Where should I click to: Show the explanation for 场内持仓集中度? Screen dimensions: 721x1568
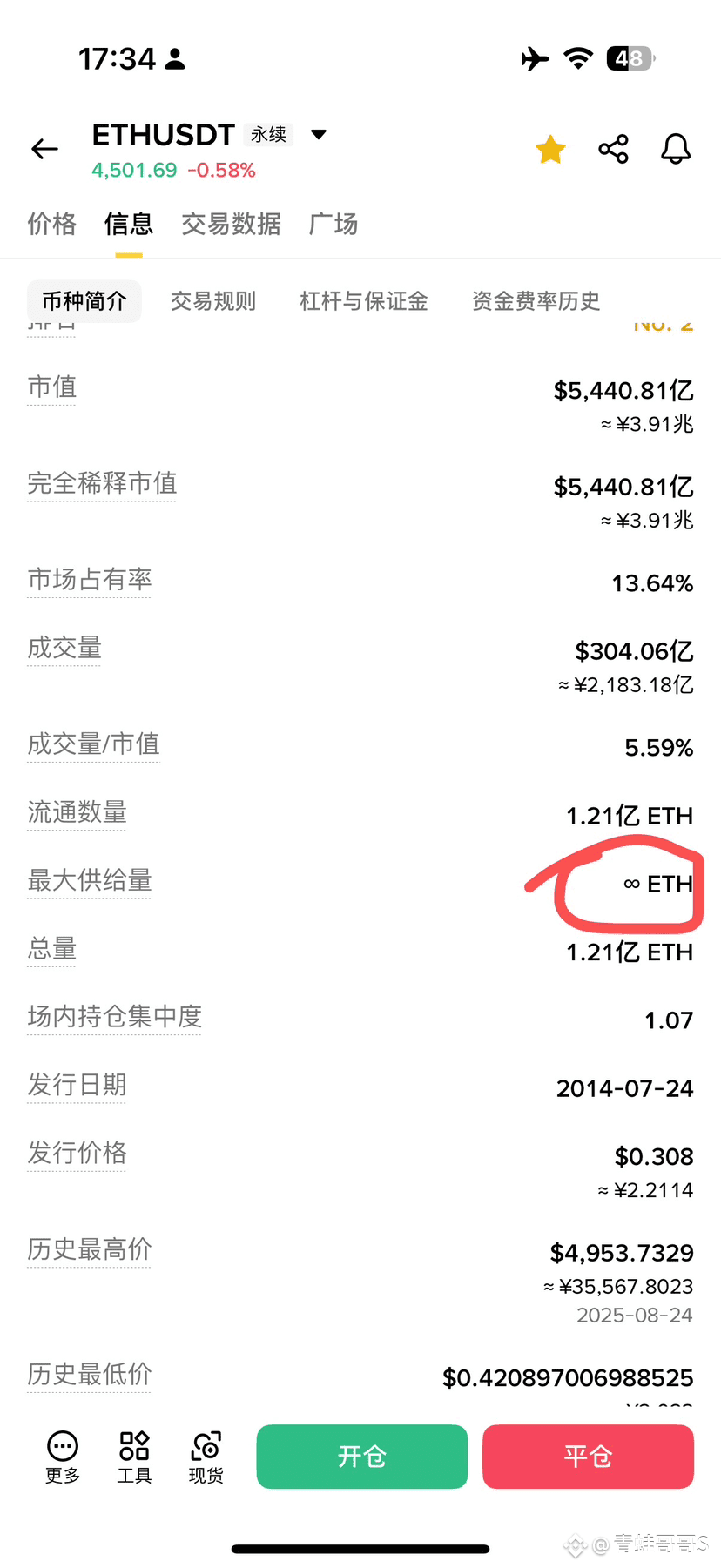[x=115, y=1017]
